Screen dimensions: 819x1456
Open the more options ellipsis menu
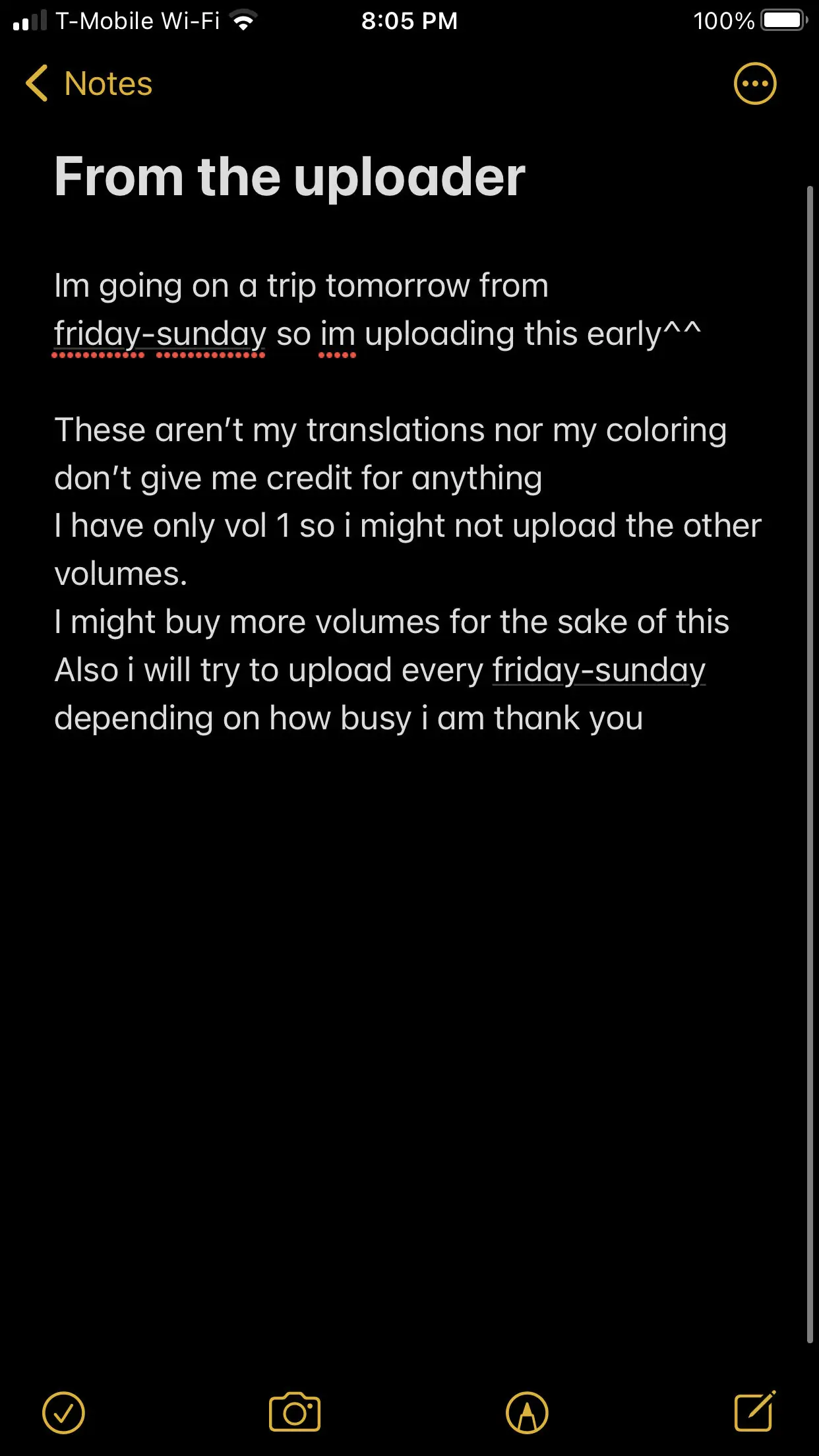coord(755,84)
